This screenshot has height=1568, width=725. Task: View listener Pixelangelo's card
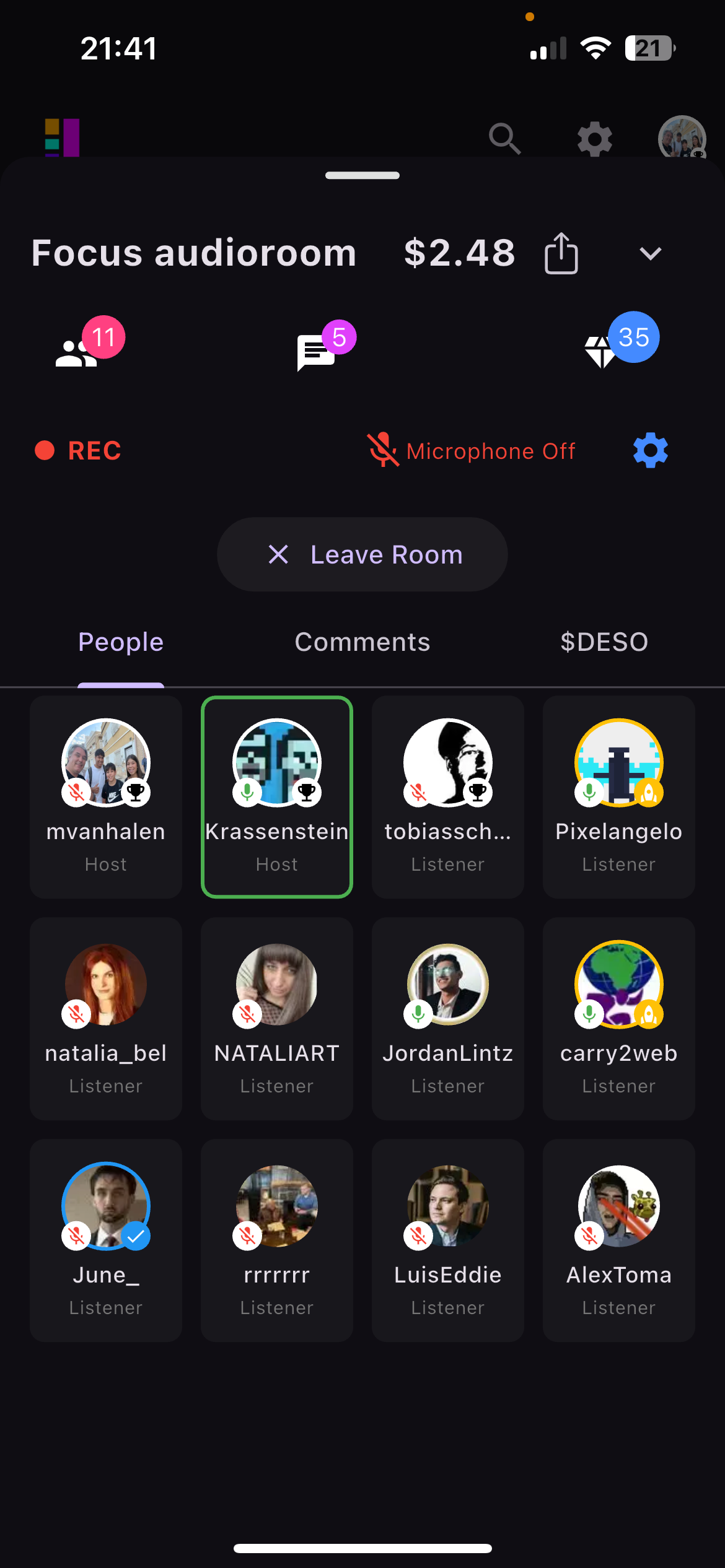619,796
